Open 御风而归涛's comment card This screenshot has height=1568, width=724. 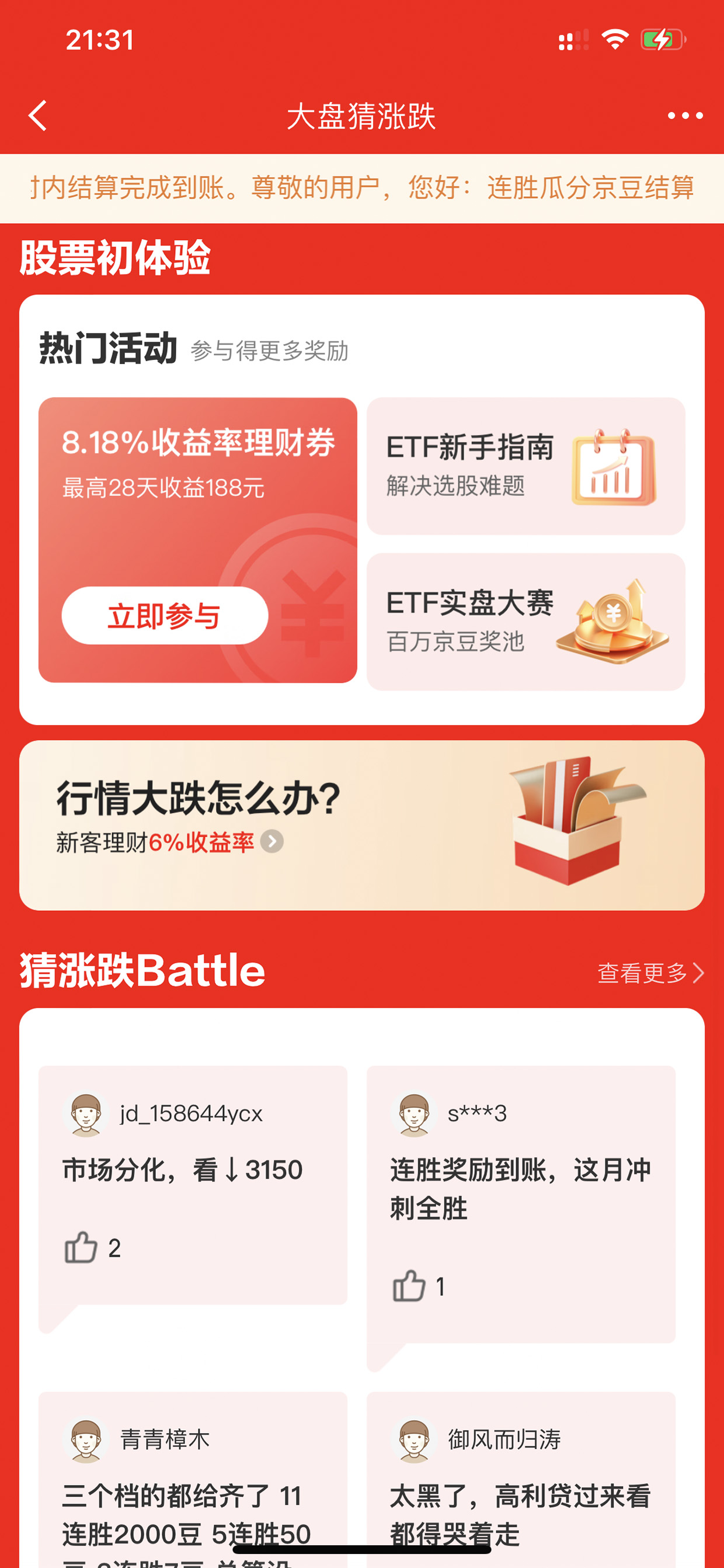(521, 1479)
